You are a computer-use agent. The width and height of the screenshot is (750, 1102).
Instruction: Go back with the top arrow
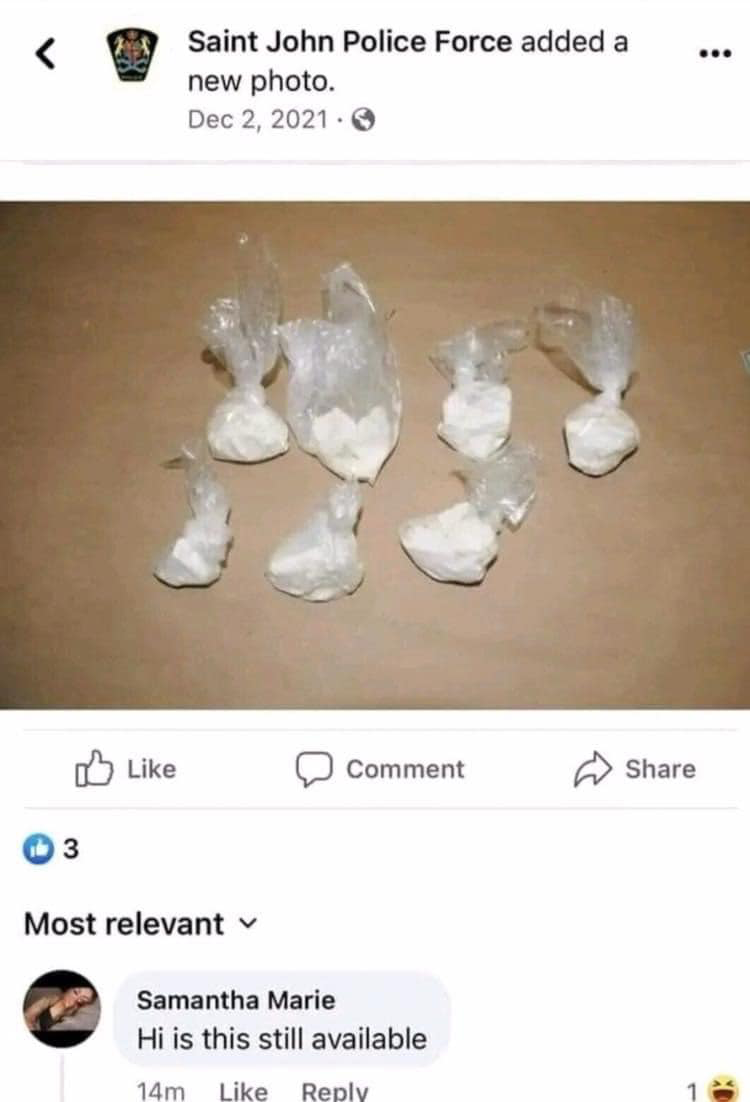(45, 55)
